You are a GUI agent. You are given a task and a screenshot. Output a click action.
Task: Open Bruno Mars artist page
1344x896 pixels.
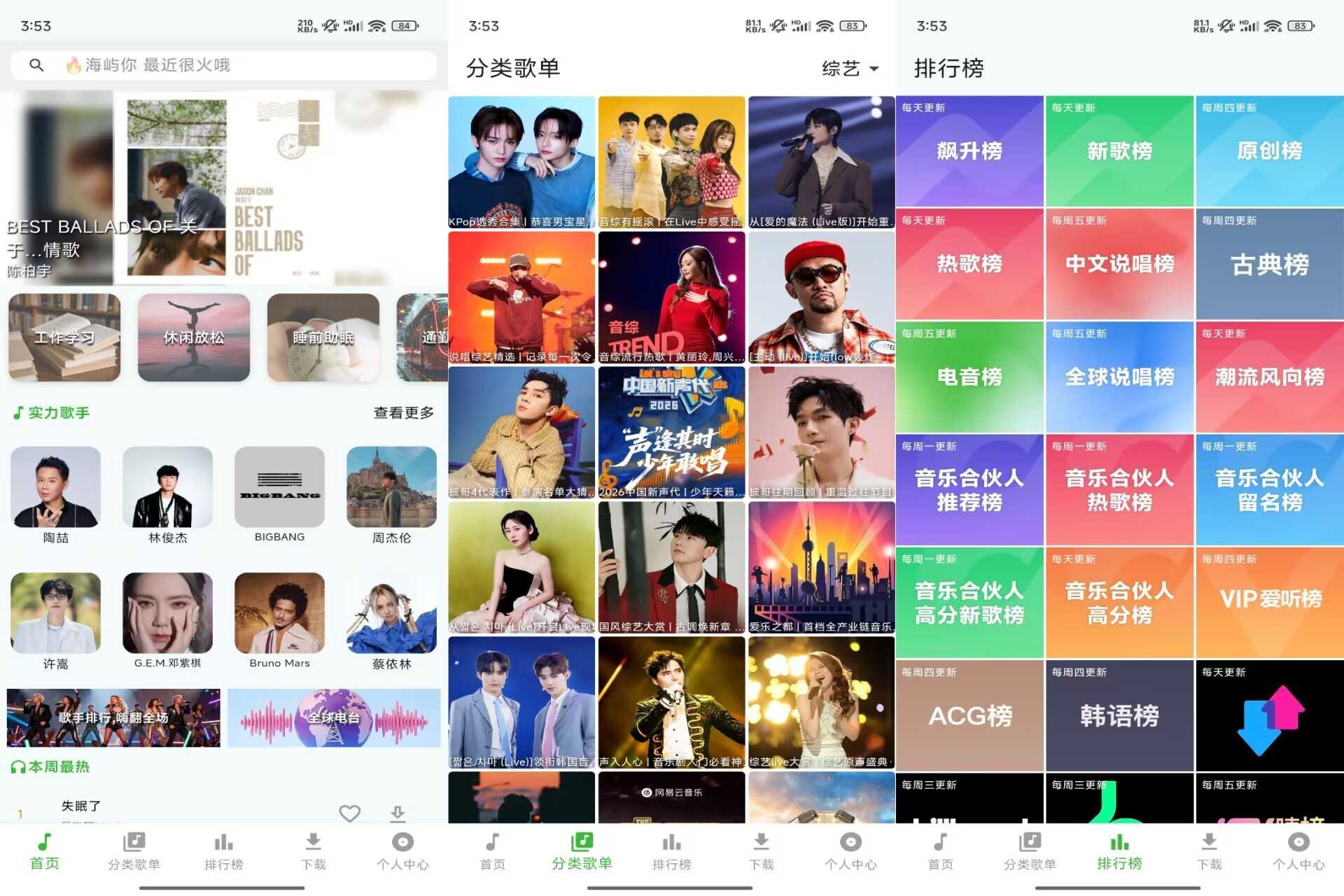[x=279, y=613]
